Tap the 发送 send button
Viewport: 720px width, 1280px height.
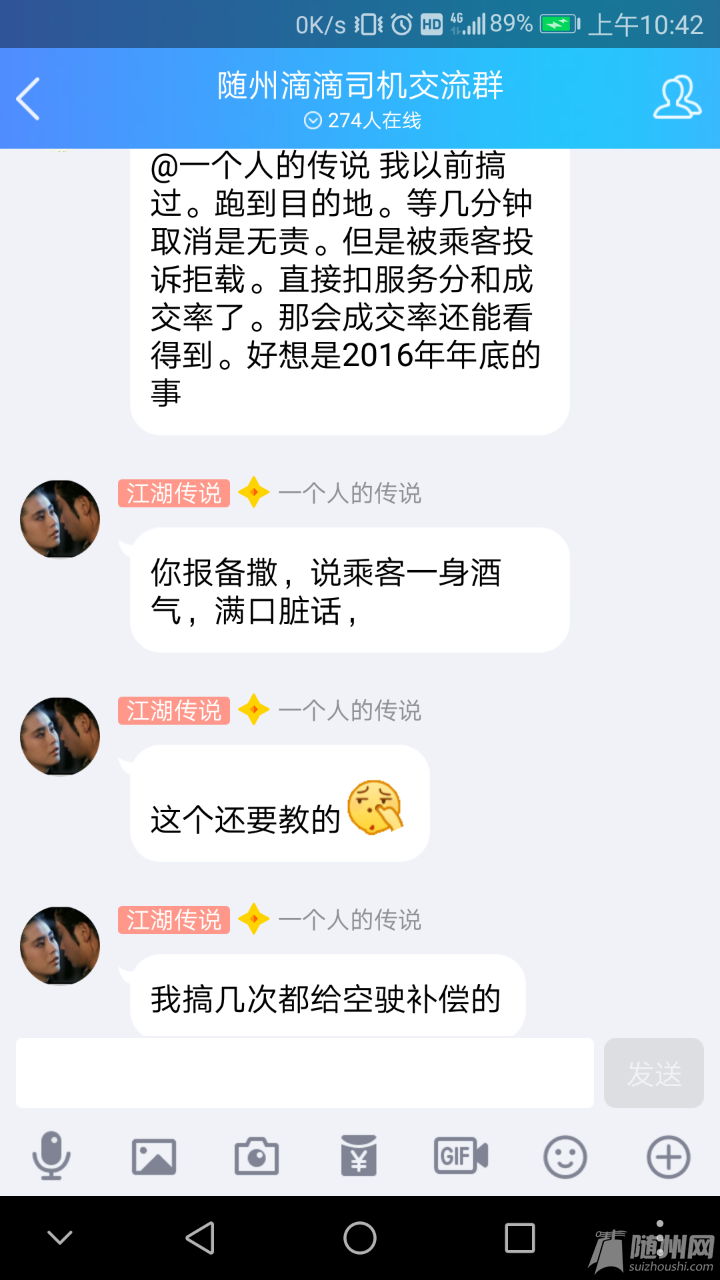click(x=654, y=1072)
